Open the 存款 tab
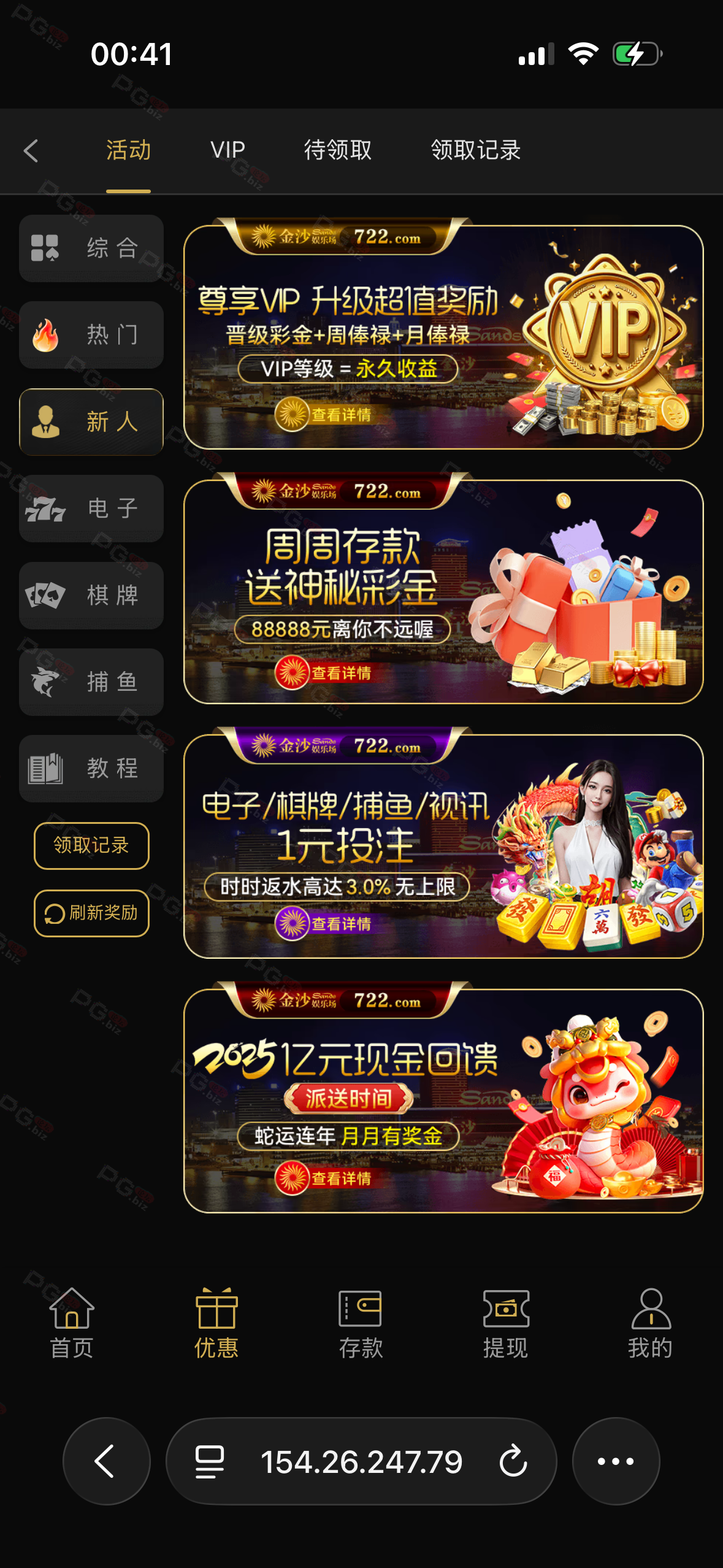 [361, 1322]
